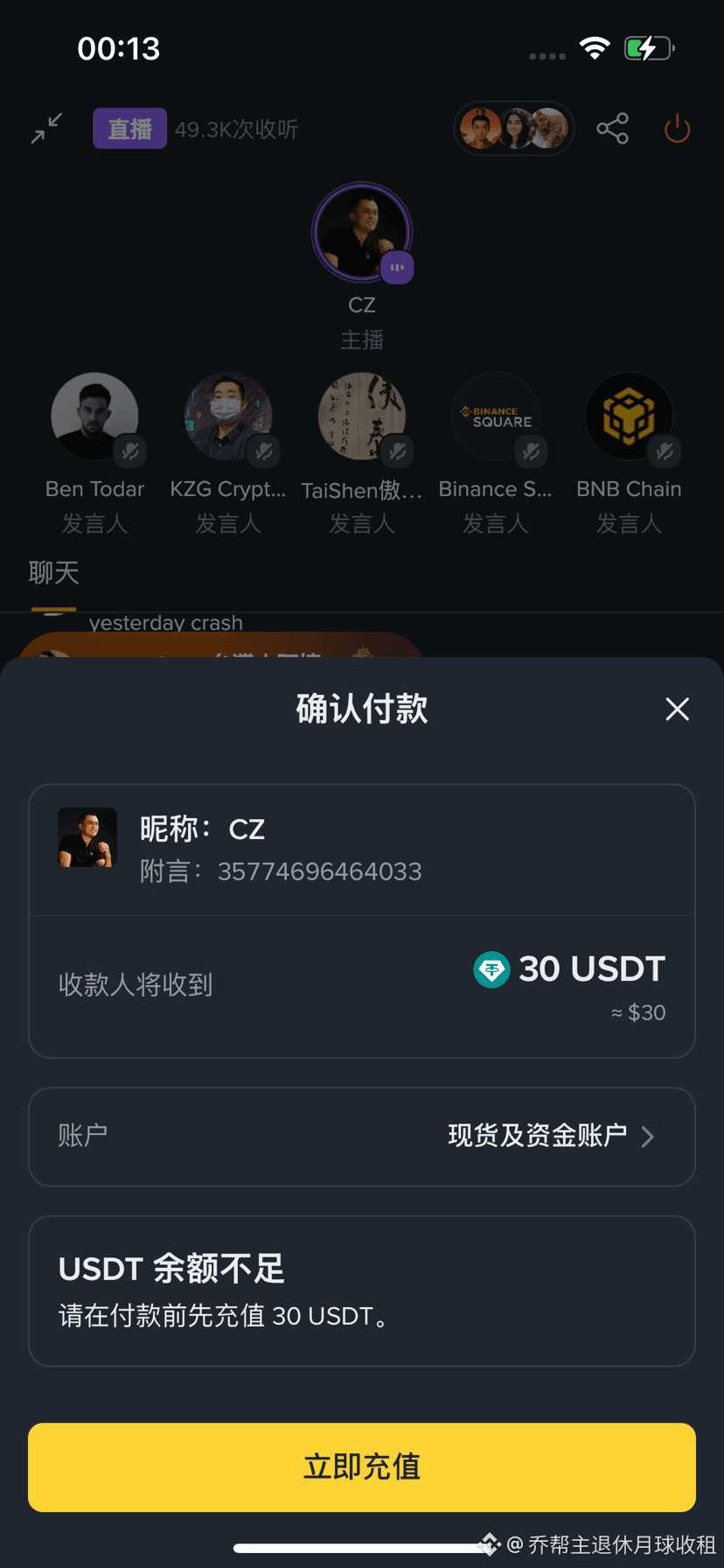The image size is (724, 1568).
Task: Close the 确认付款 payment sheet
Action: [x=678, y=709]
